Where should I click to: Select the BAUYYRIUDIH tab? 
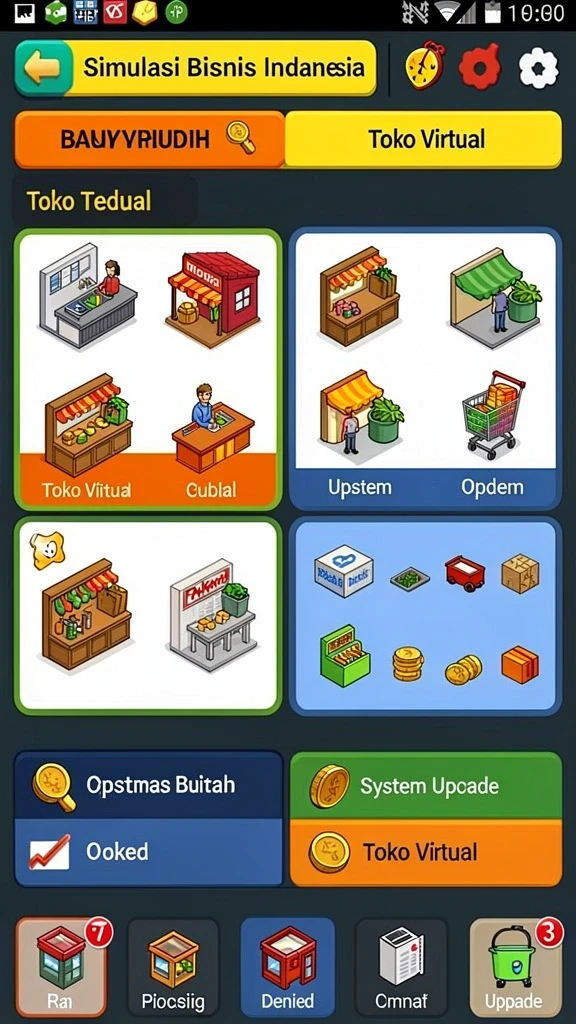coord(150,139)
